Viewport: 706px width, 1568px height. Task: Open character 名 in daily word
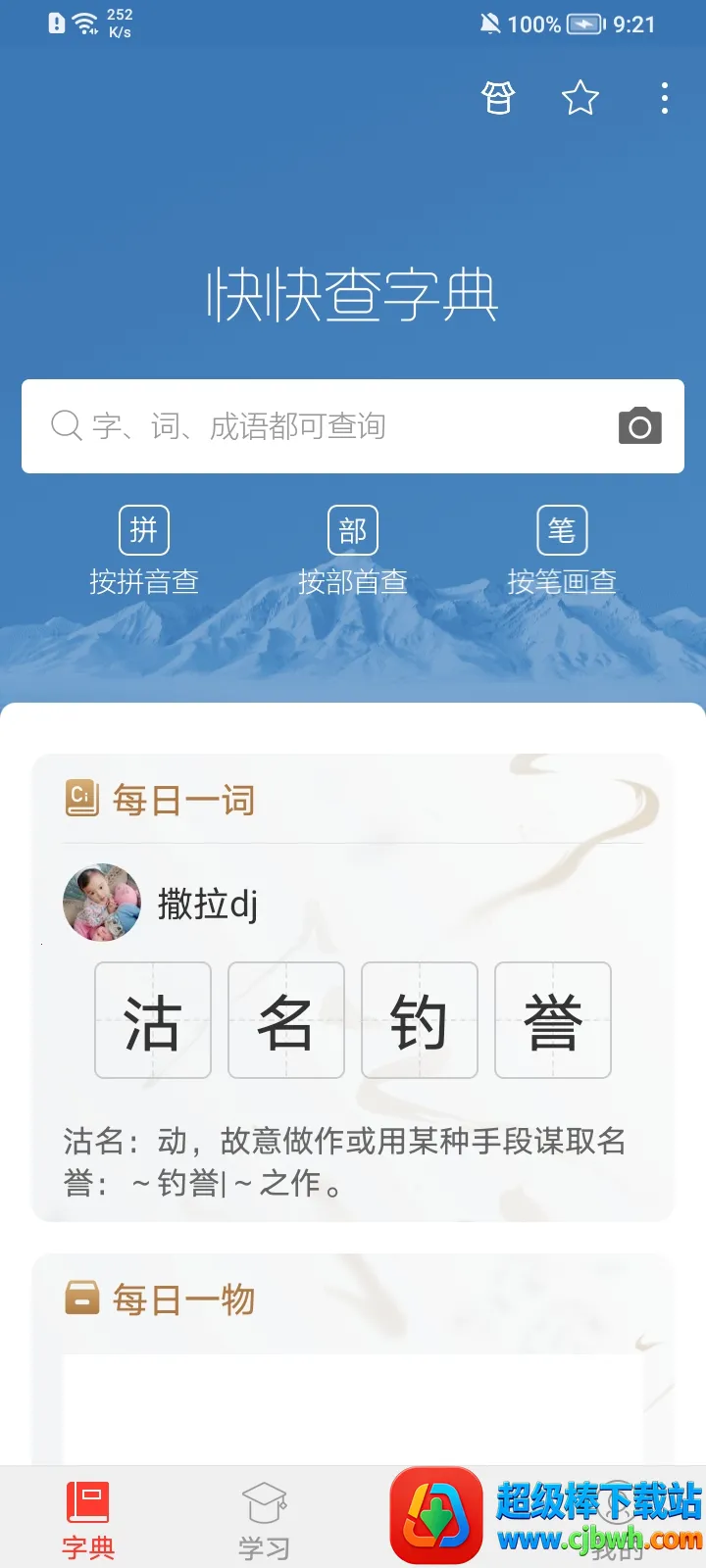coord(286,1020)
